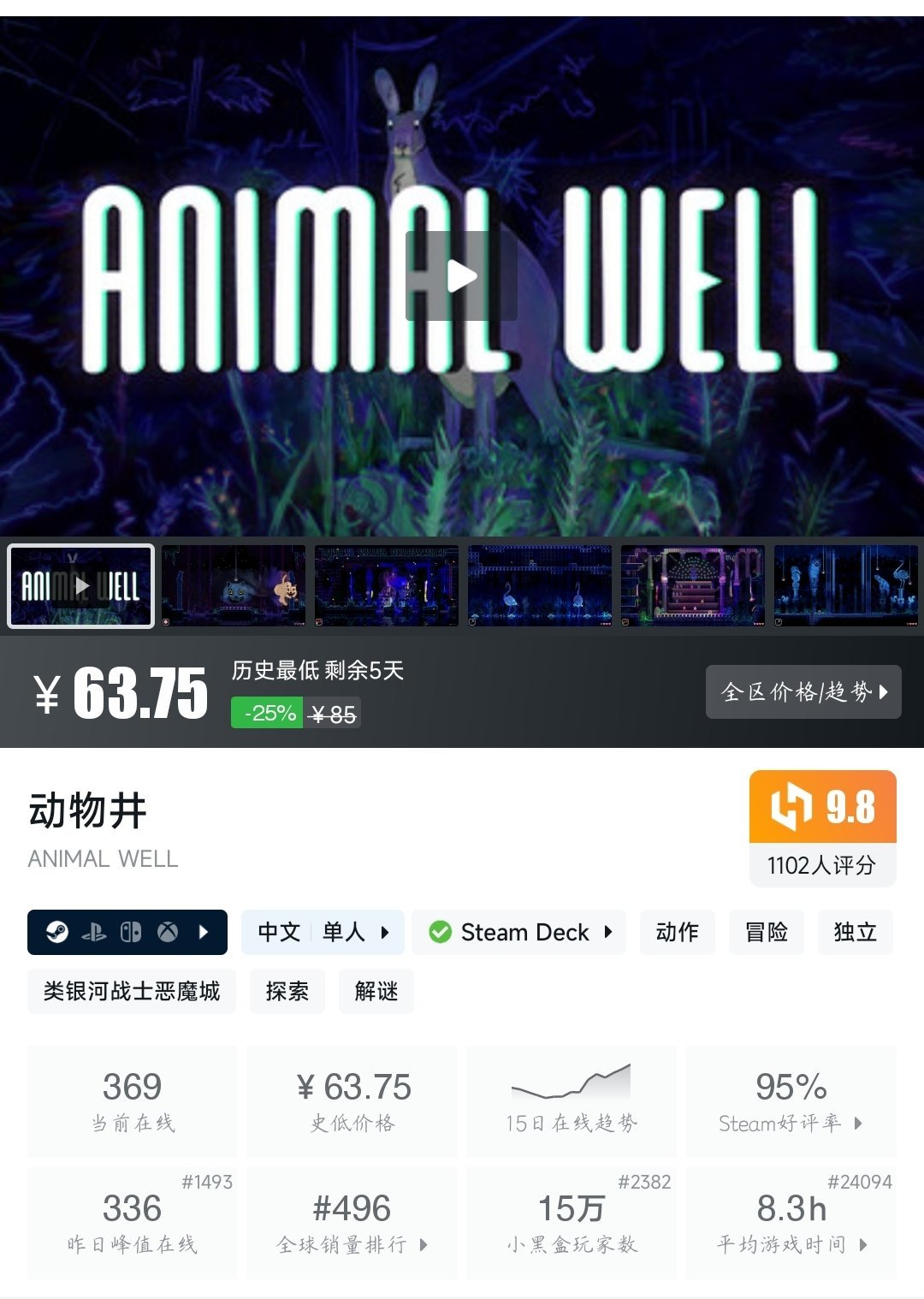Screen dimensions: 924x1299
Task: Open the 全球销量排行 #496 ranking
Action: point(352,1223)
